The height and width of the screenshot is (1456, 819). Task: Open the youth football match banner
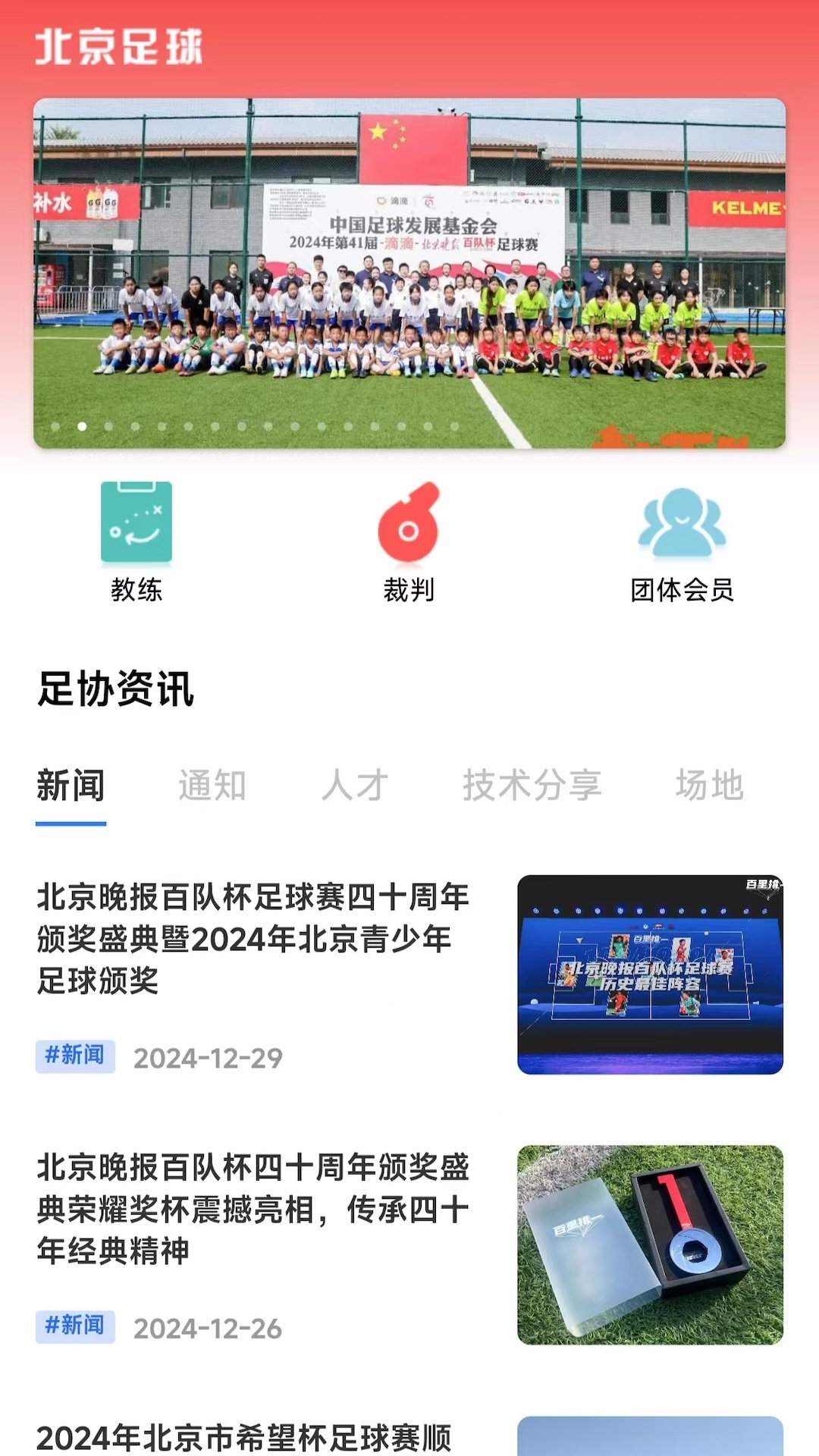[x=409, y=273]
